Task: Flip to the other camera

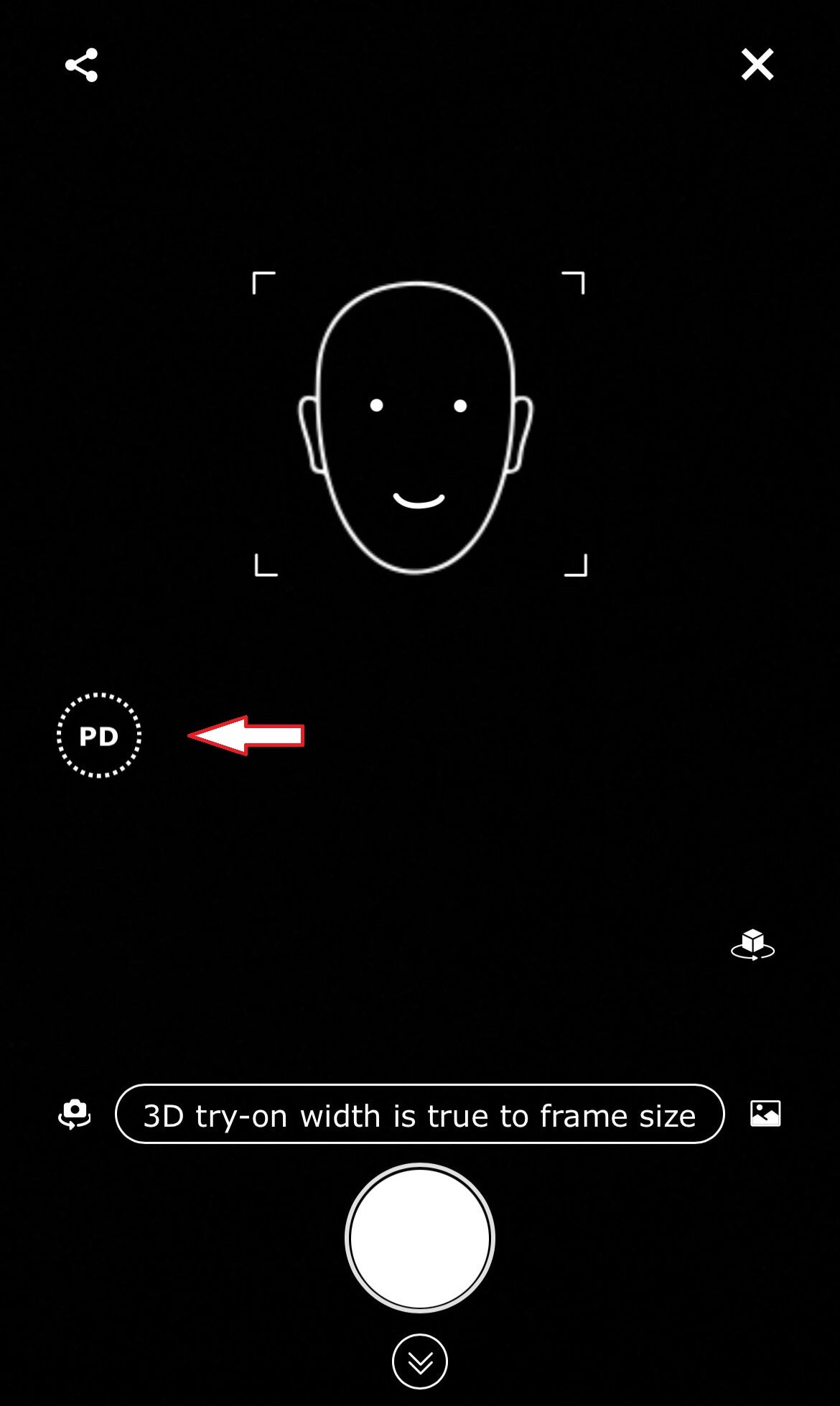Action: click(75, 1114)
